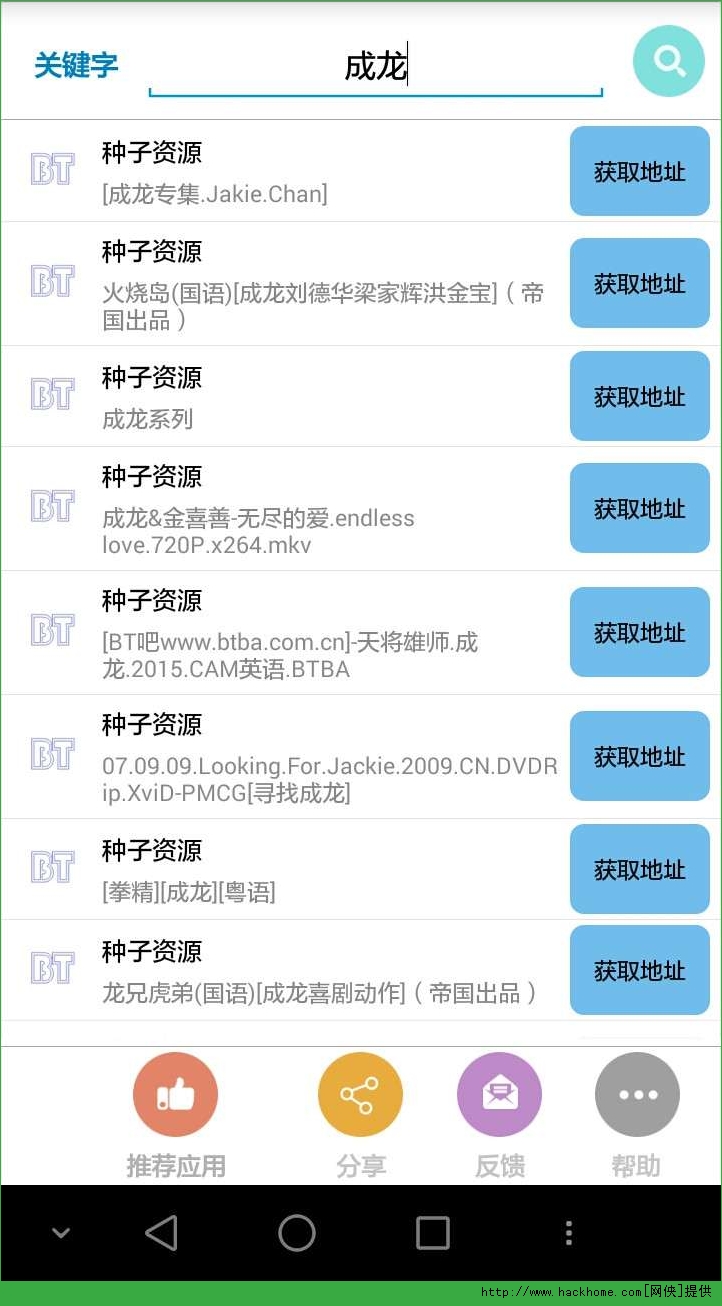Get address for [成龙专集.Jakie.Chan]

click(x=639, y=171)
